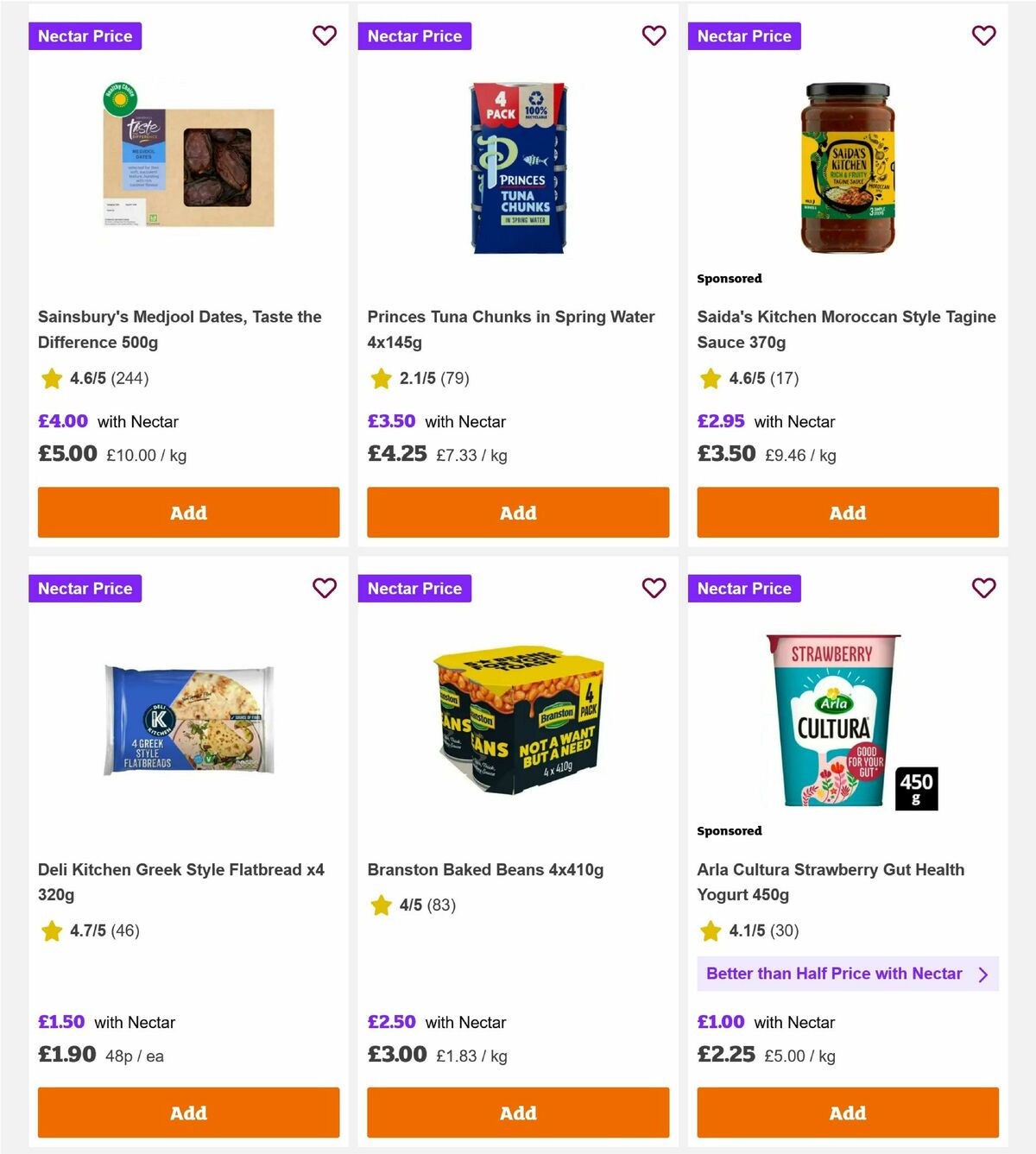1036x1154 pixels.
Task: Click the heart icon on Princes Tuna Chunks
Action: pos(654,35)
